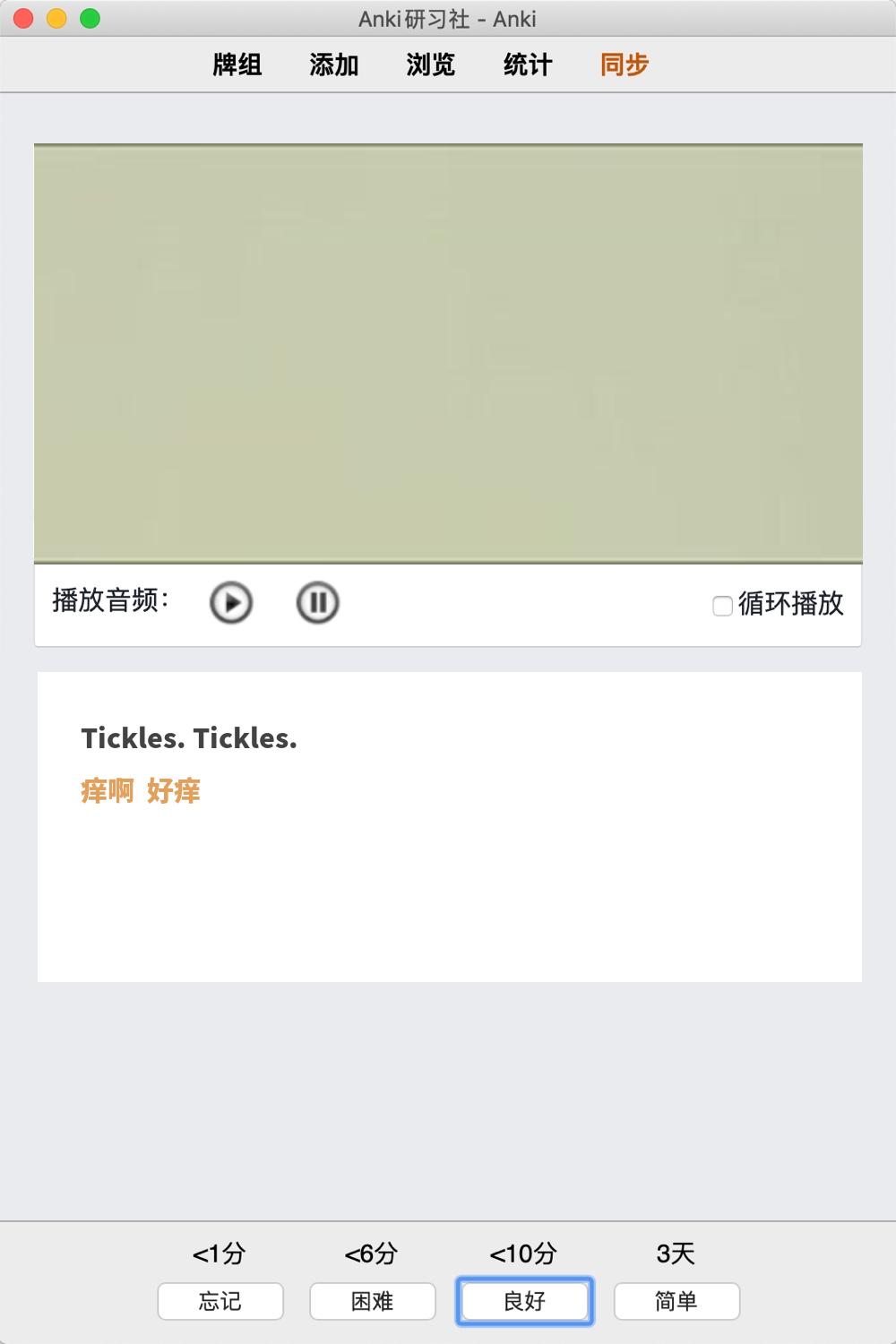896x1344 pixels.
Task: View 统计 statistics
Action: click(528, 65)
